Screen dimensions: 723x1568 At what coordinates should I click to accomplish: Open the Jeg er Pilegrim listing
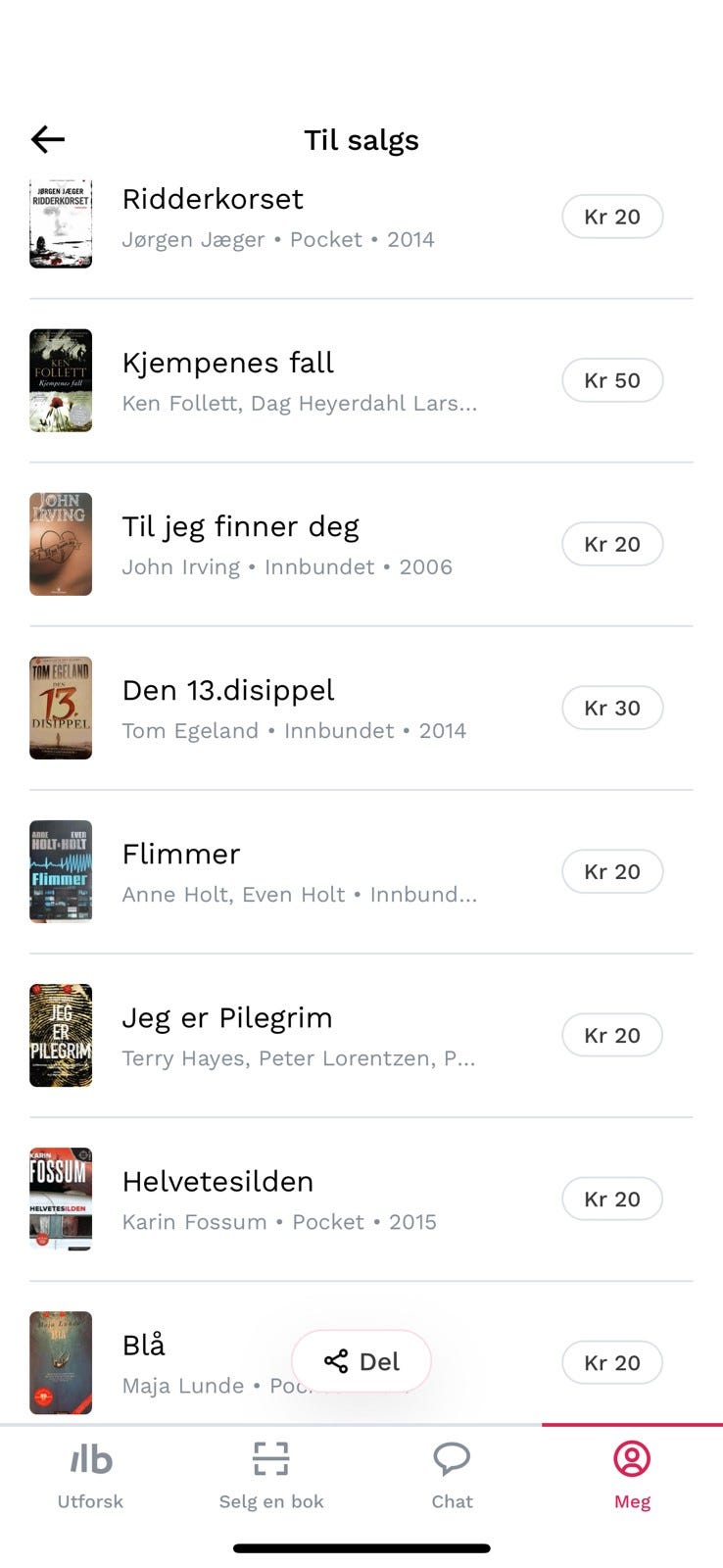(x=226, y=1018)
